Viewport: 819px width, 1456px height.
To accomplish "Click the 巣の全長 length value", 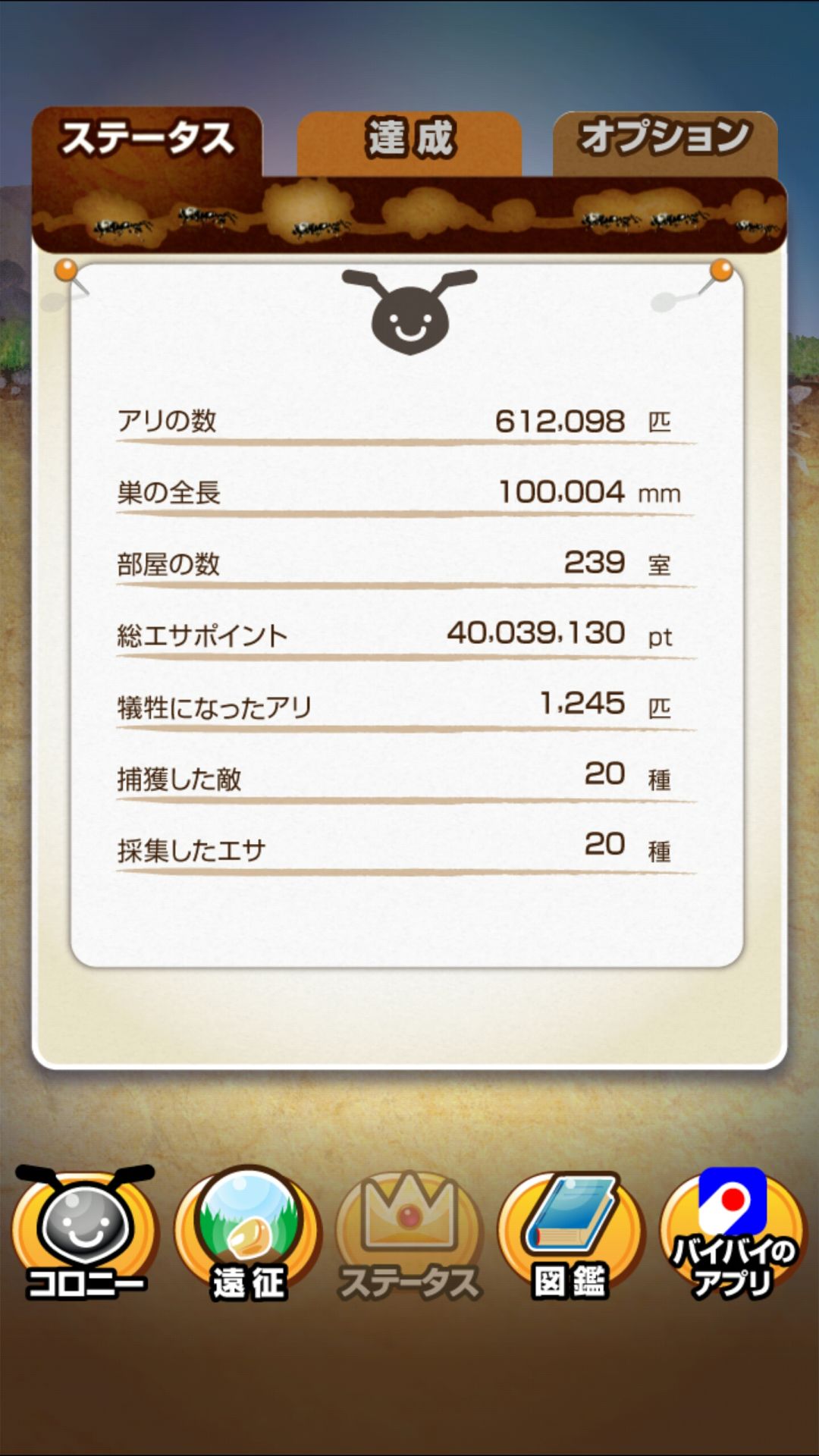I will click(x=565, y=493).
